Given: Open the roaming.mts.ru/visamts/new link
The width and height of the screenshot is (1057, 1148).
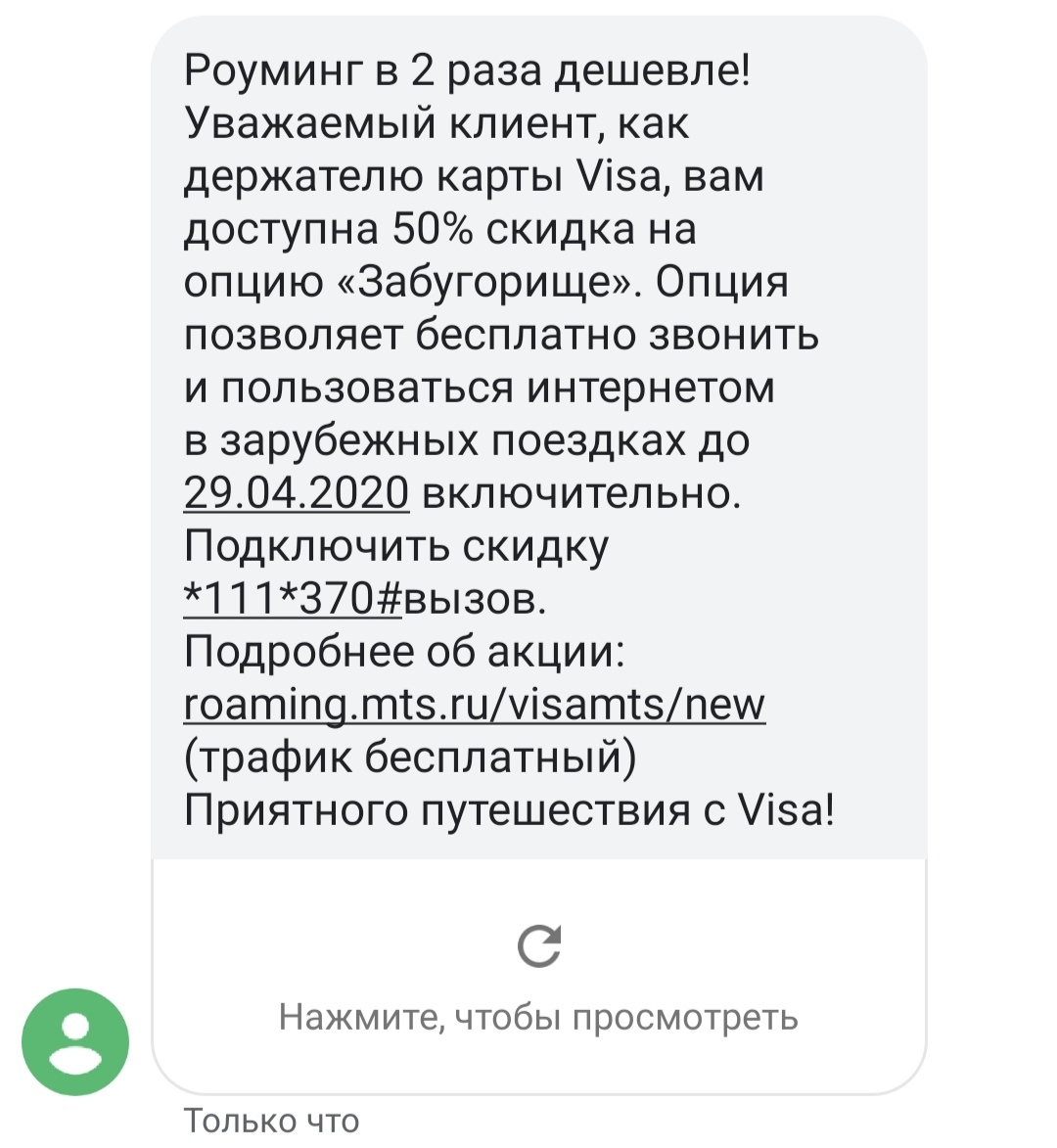Looking at the screenshot, I should 475,705.
